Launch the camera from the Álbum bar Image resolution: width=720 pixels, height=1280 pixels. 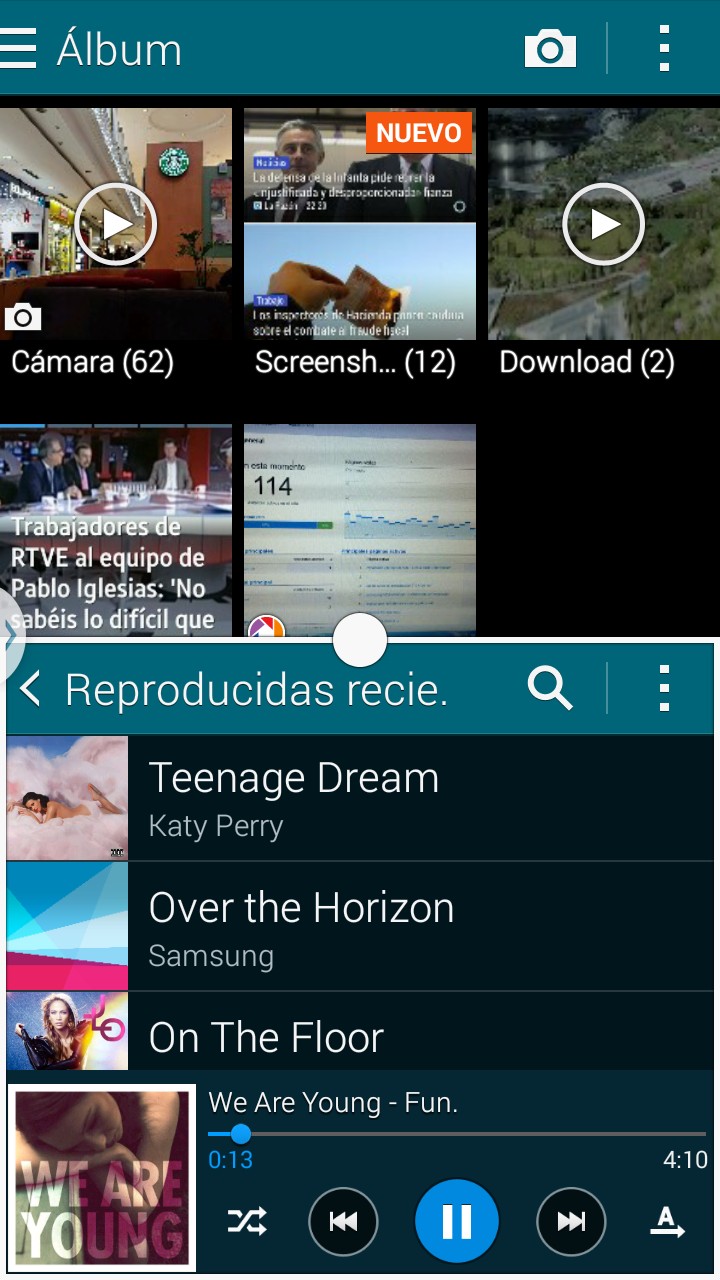(550, 48)
